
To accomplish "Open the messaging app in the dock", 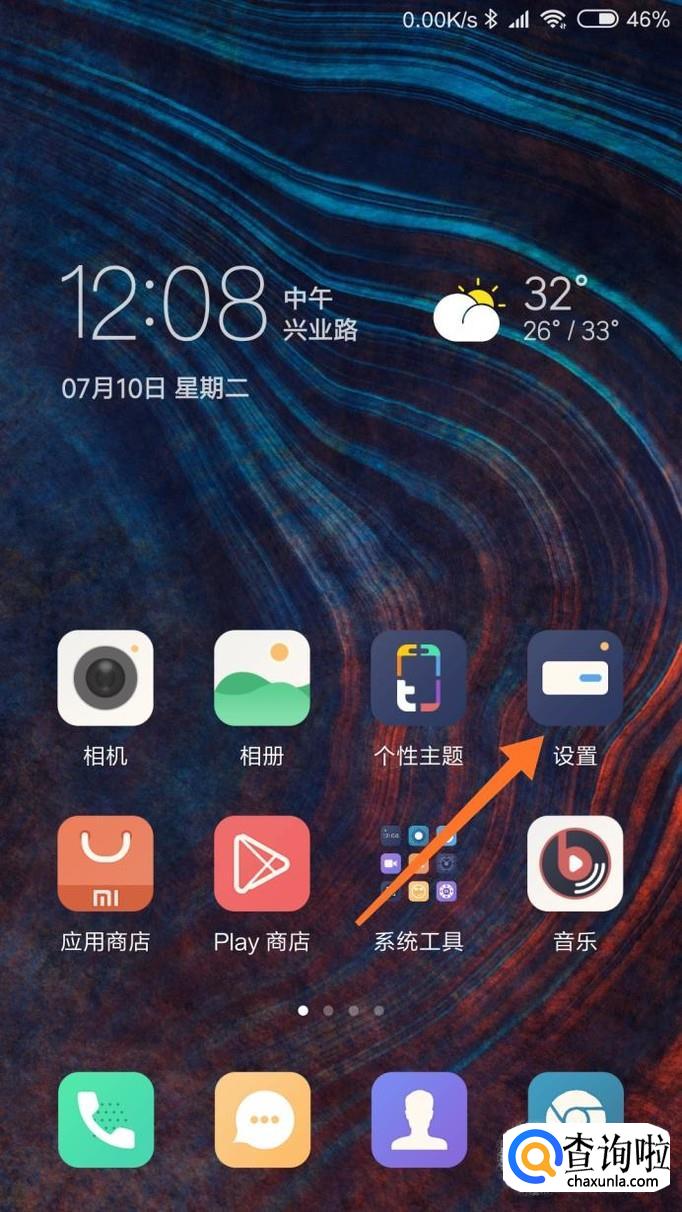I will 262,1120.
